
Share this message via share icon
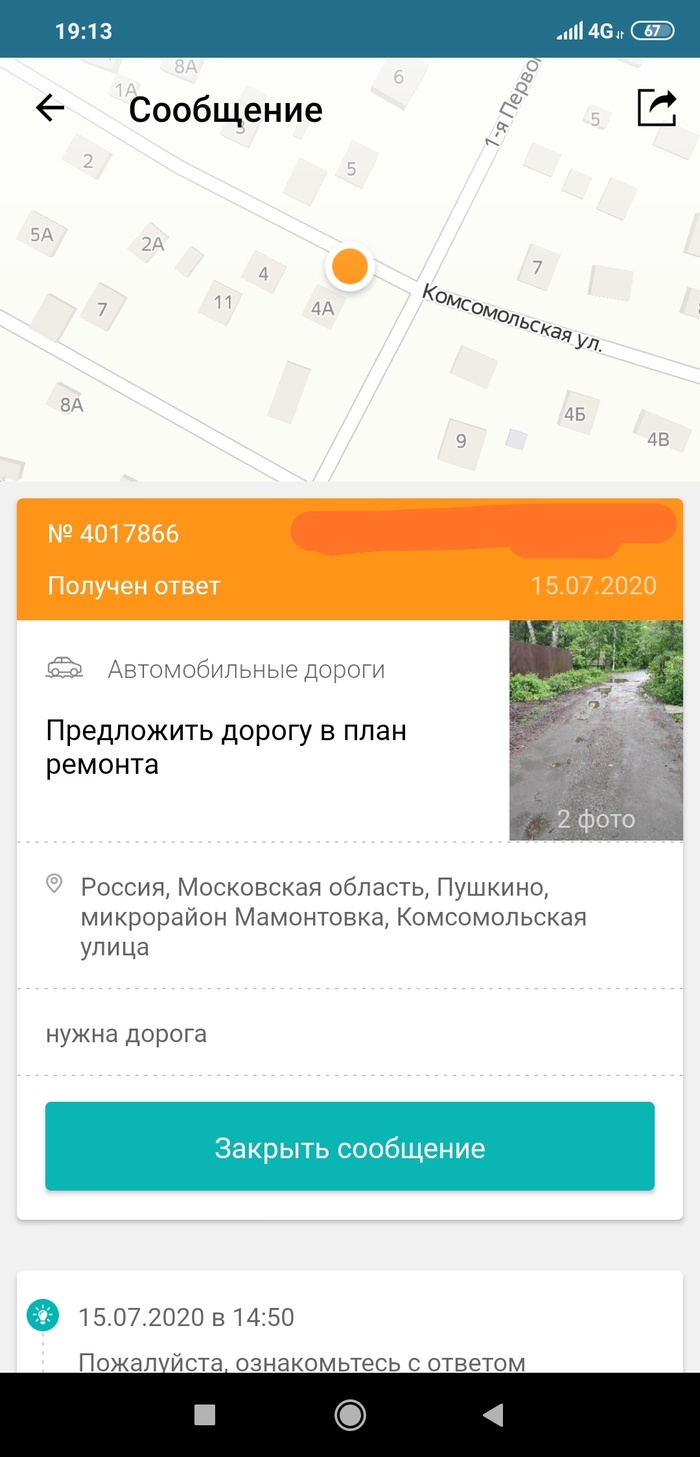(x=656, y=108)
